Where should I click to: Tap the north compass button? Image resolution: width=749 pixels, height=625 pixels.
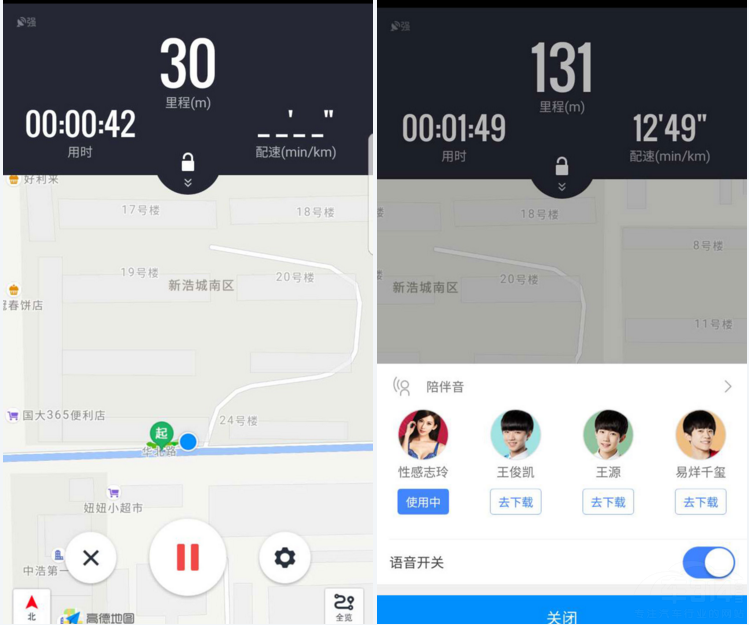click(x=32, y=606)
